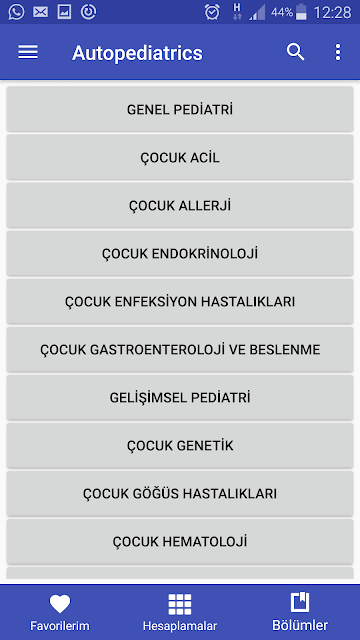360x640 pixels.
Task: Select ÇOCUK HEMATOLOJİ
Action: [180, 542]
